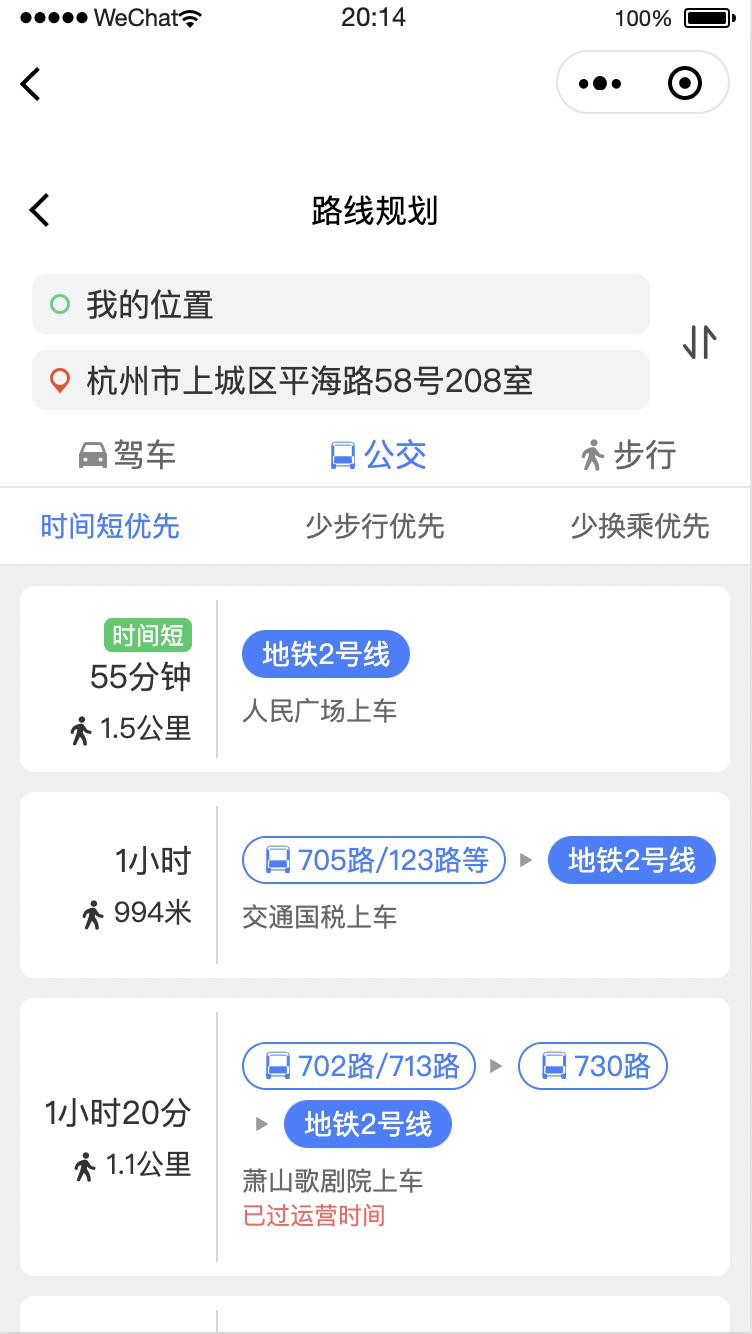752x1334 pixels.
Task: Sort routes by 少步行优先
Action: point(375,526)
